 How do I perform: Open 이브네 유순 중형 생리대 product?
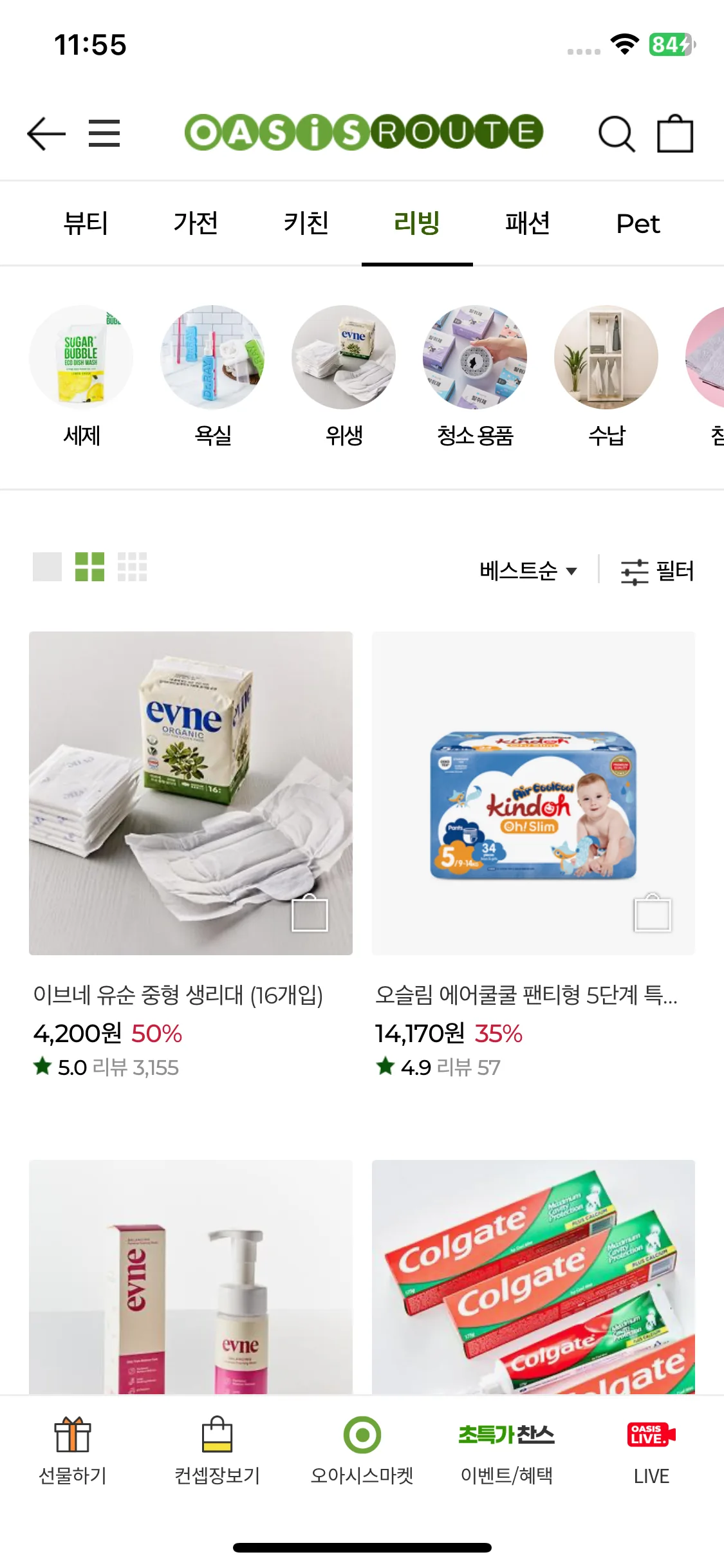(x=190, y=793)
